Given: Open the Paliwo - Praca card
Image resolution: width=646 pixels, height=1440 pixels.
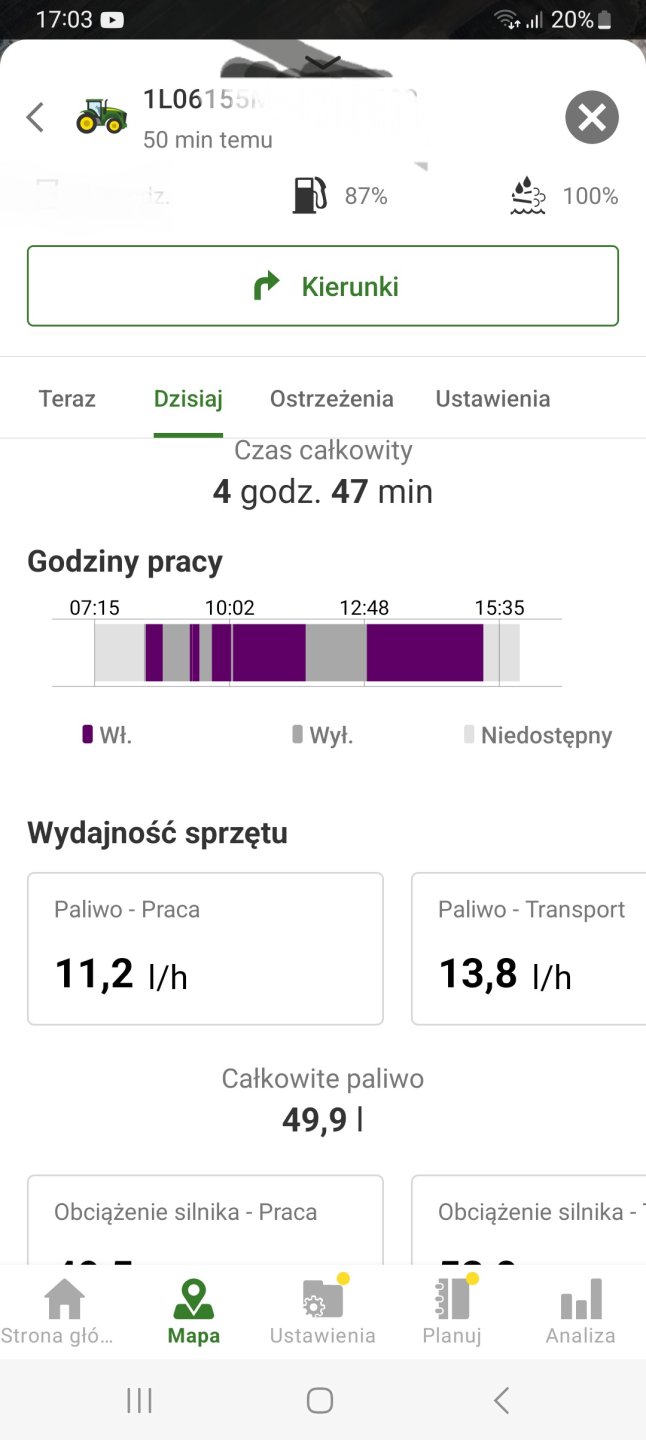Looking at the screenshot, I should pos(205,948).
